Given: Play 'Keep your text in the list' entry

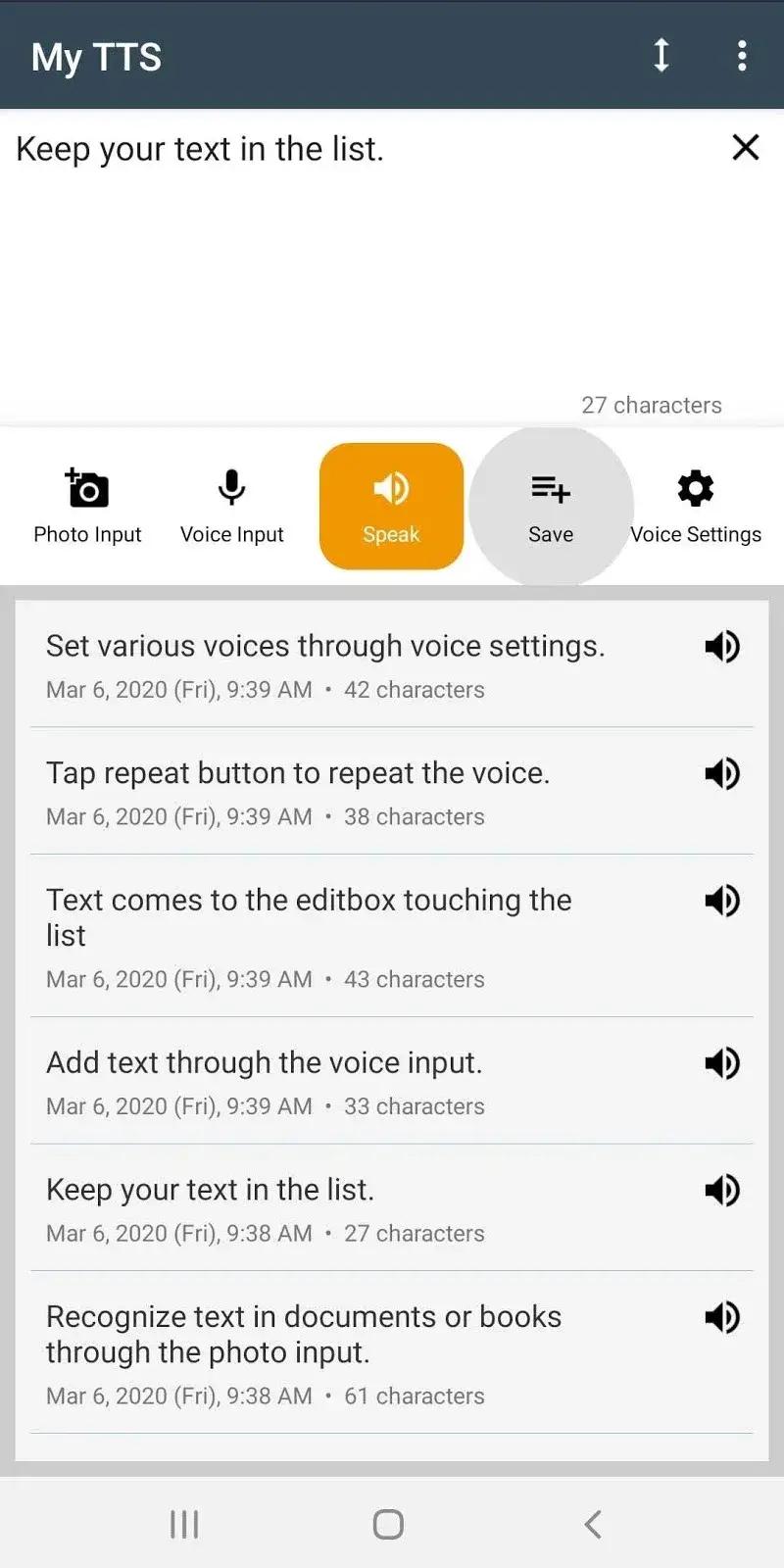Looking at the screenshot, I should (722, 1190).
